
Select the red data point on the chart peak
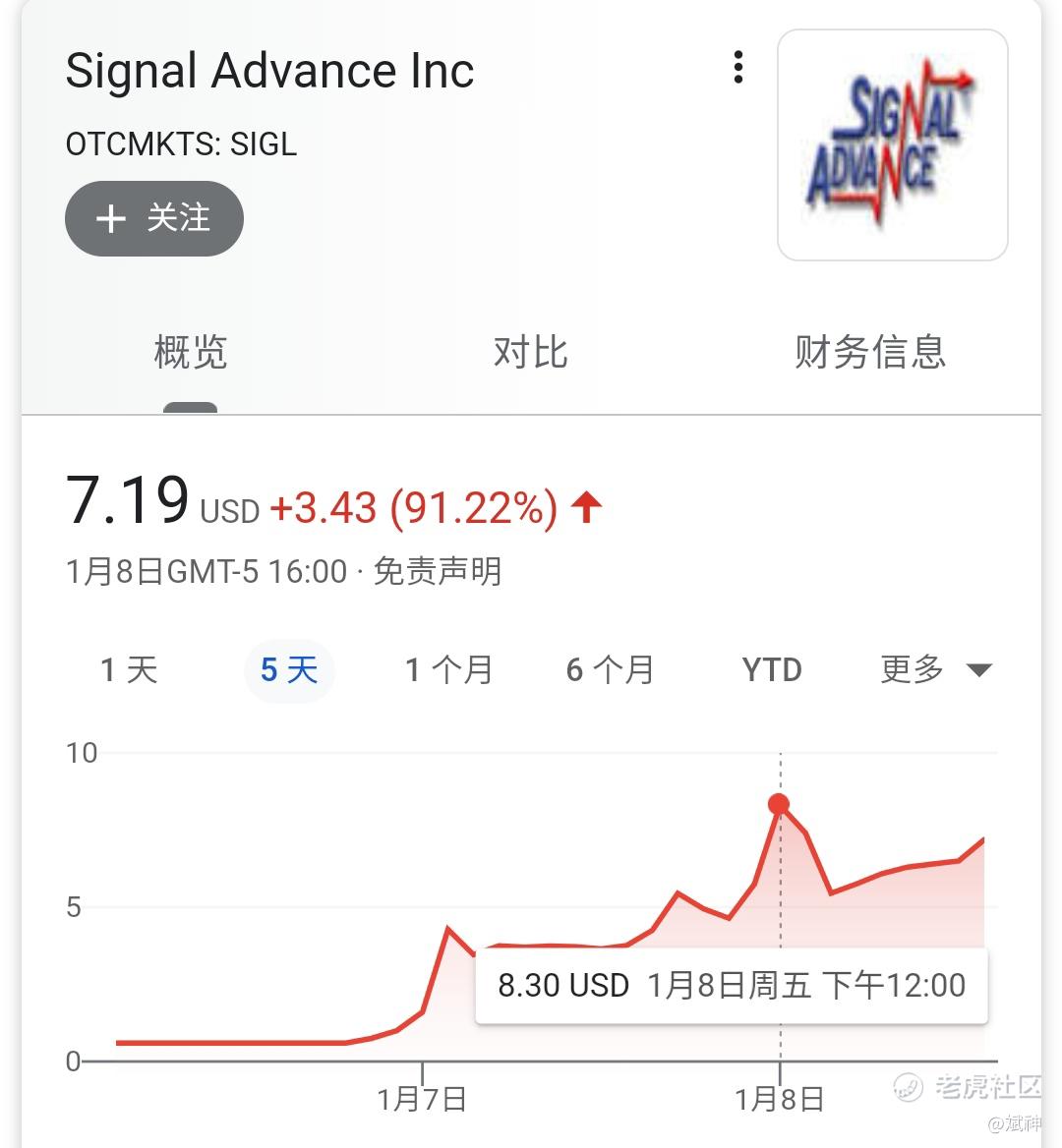coord(779,803)
